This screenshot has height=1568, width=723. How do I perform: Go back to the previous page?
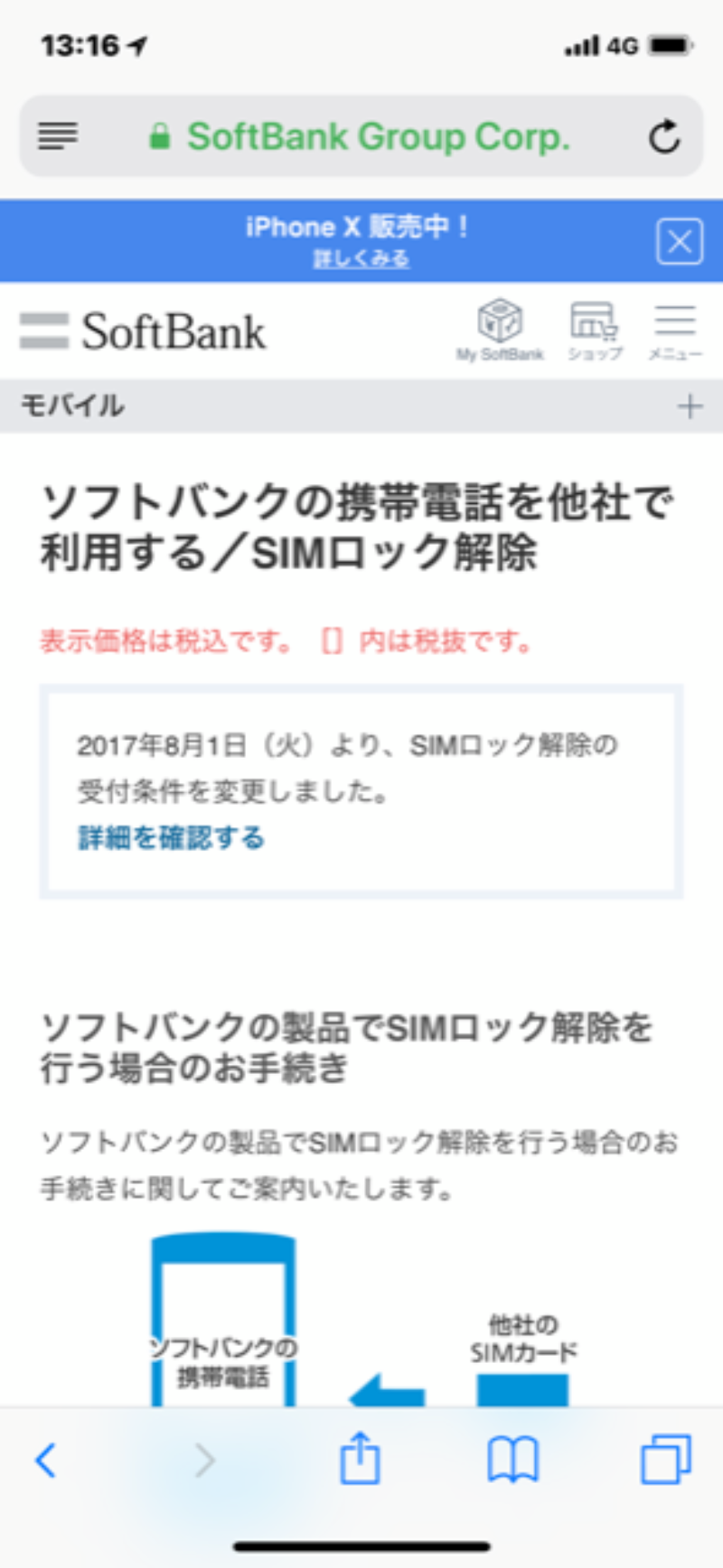(x=45, y=1460)
